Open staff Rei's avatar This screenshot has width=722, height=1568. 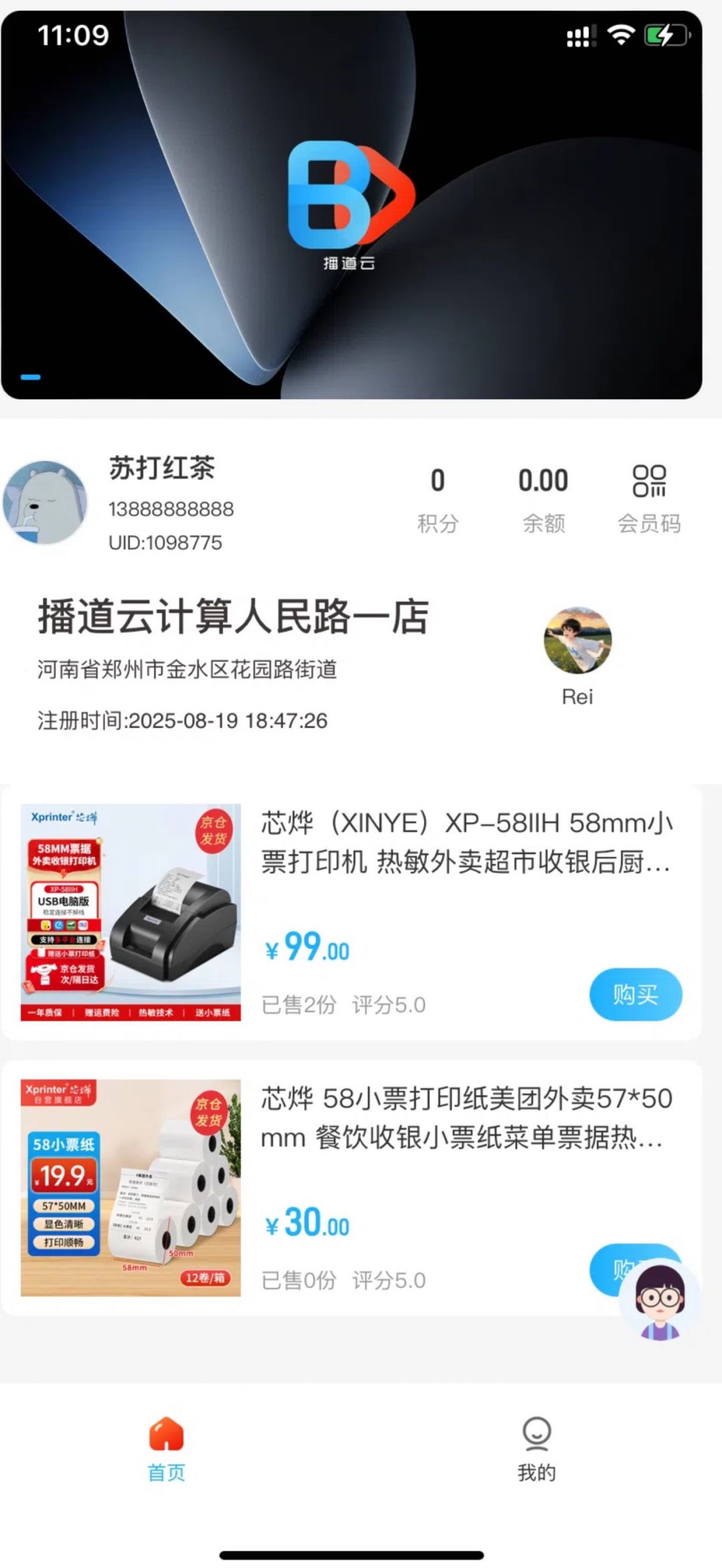[x=578, y=640]
